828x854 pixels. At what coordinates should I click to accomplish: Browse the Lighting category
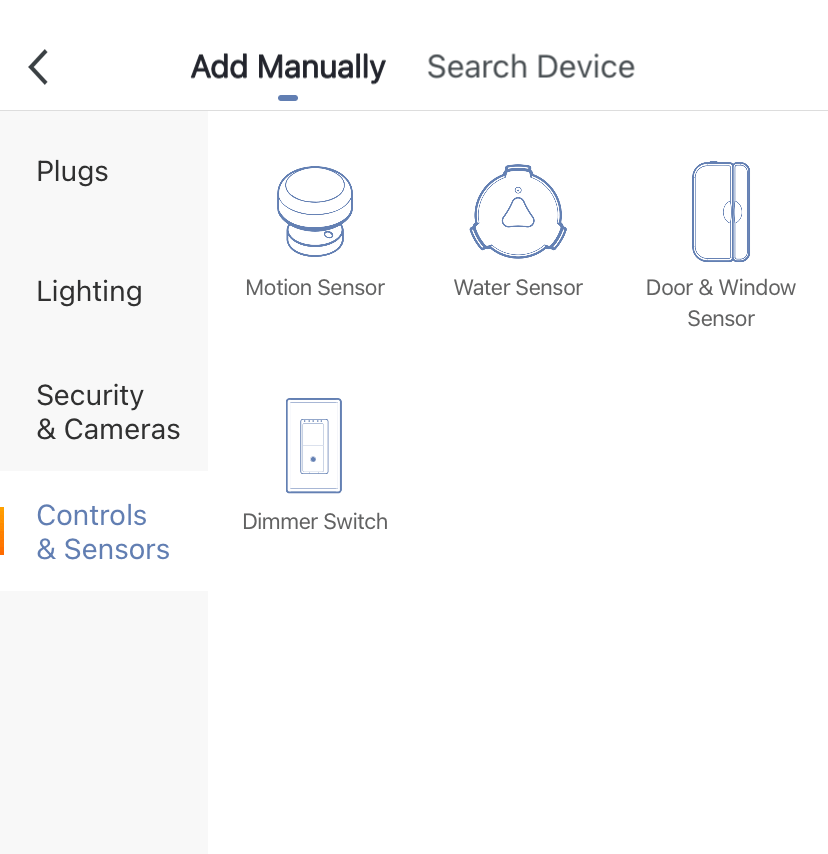89,291
